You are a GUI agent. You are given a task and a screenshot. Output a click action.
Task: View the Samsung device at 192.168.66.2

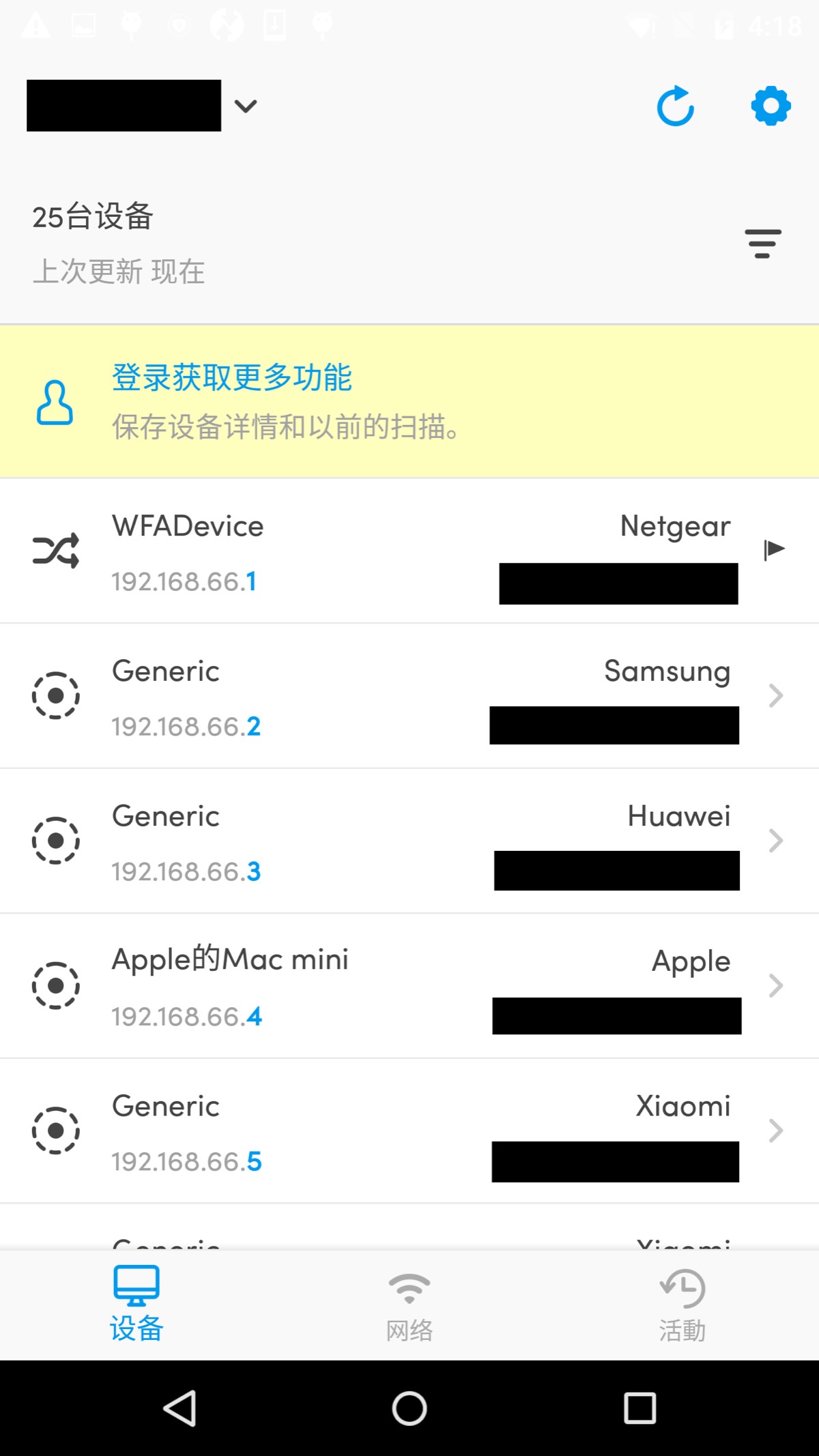coord(409,696)
